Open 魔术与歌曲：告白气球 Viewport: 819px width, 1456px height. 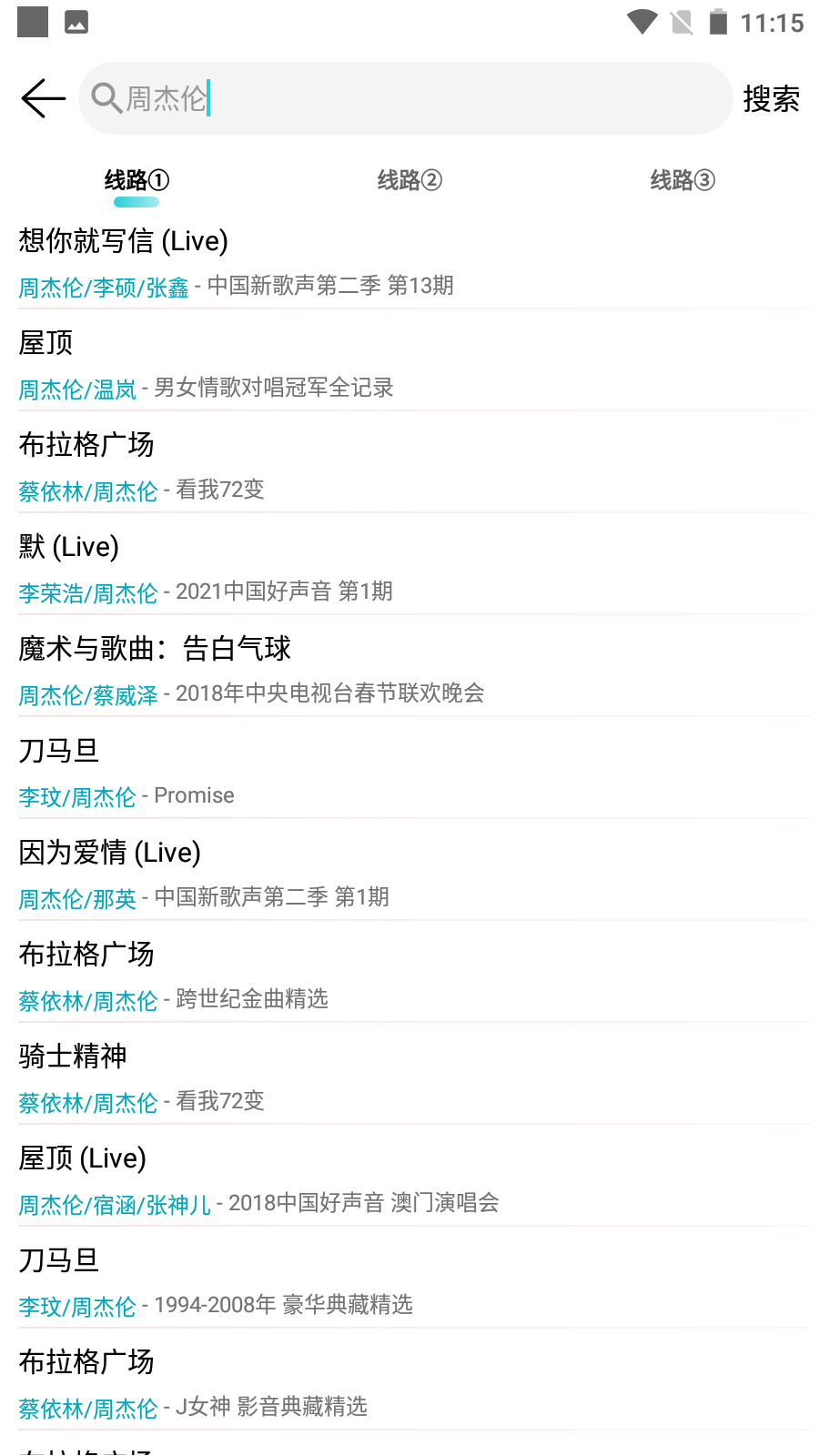[414, 670]
